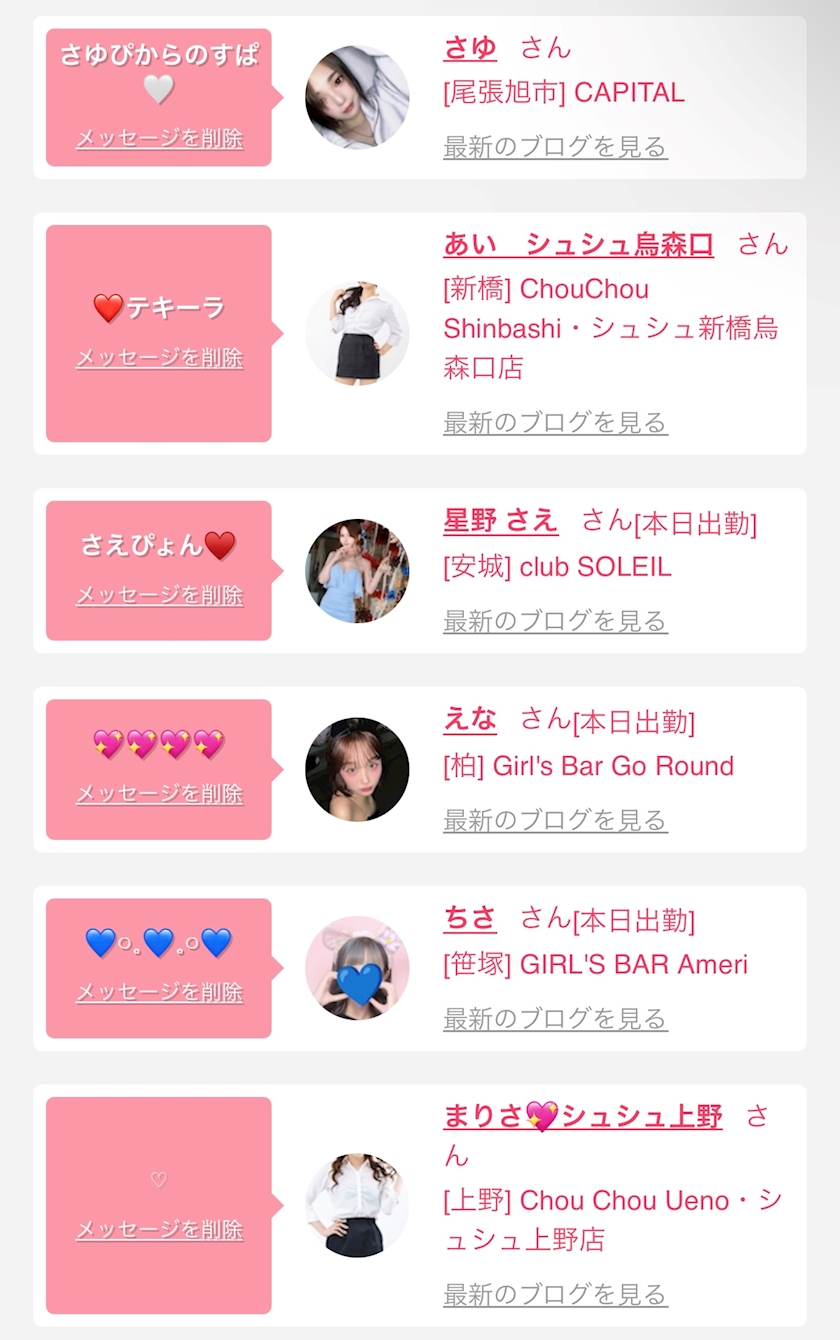The height and width of the screenshot is (1340, 840).
Task: Delete the テキーラ message
Action: [159, 357]
